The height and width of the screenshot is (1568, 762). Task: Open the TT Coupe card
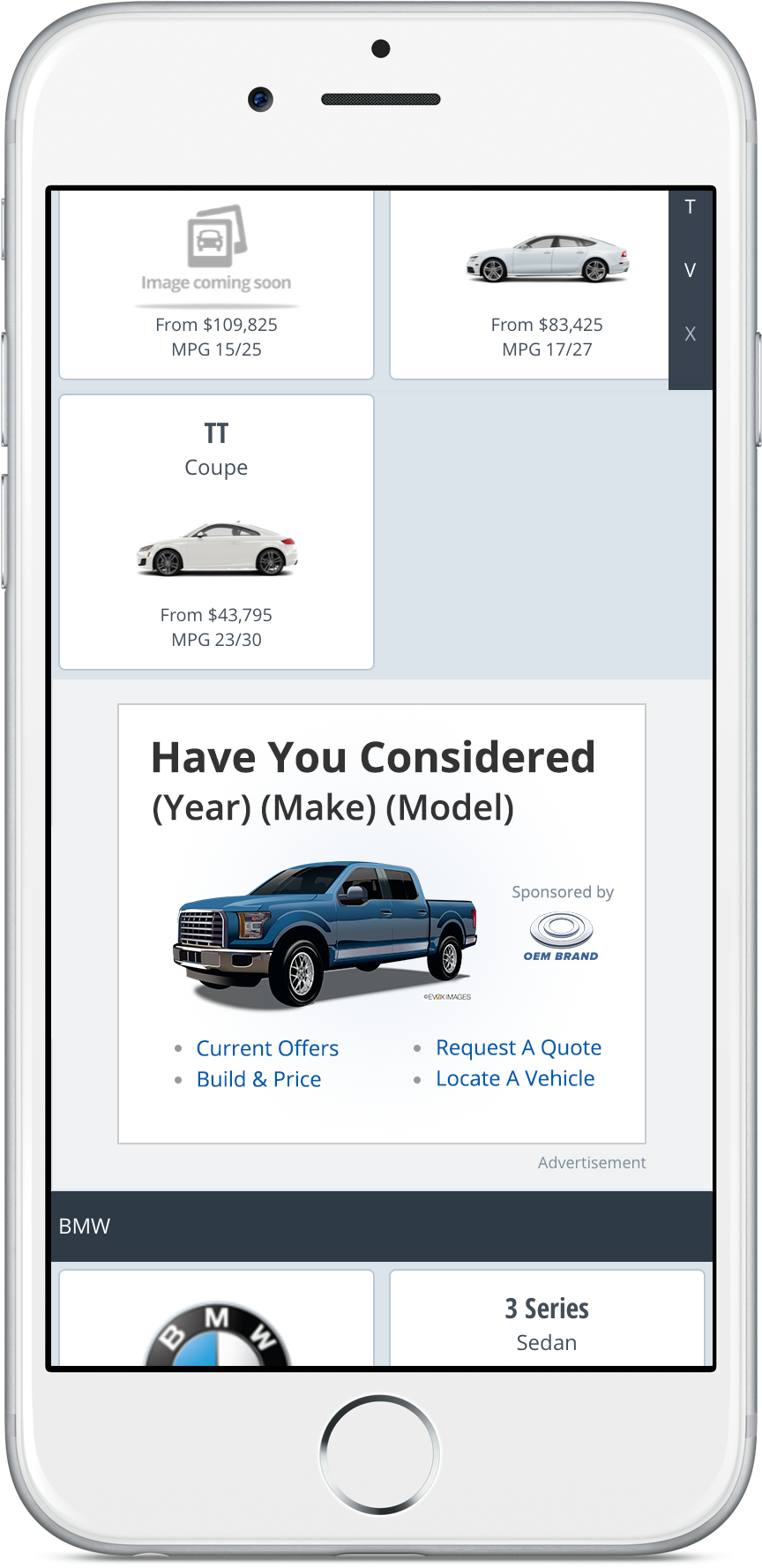216,532
